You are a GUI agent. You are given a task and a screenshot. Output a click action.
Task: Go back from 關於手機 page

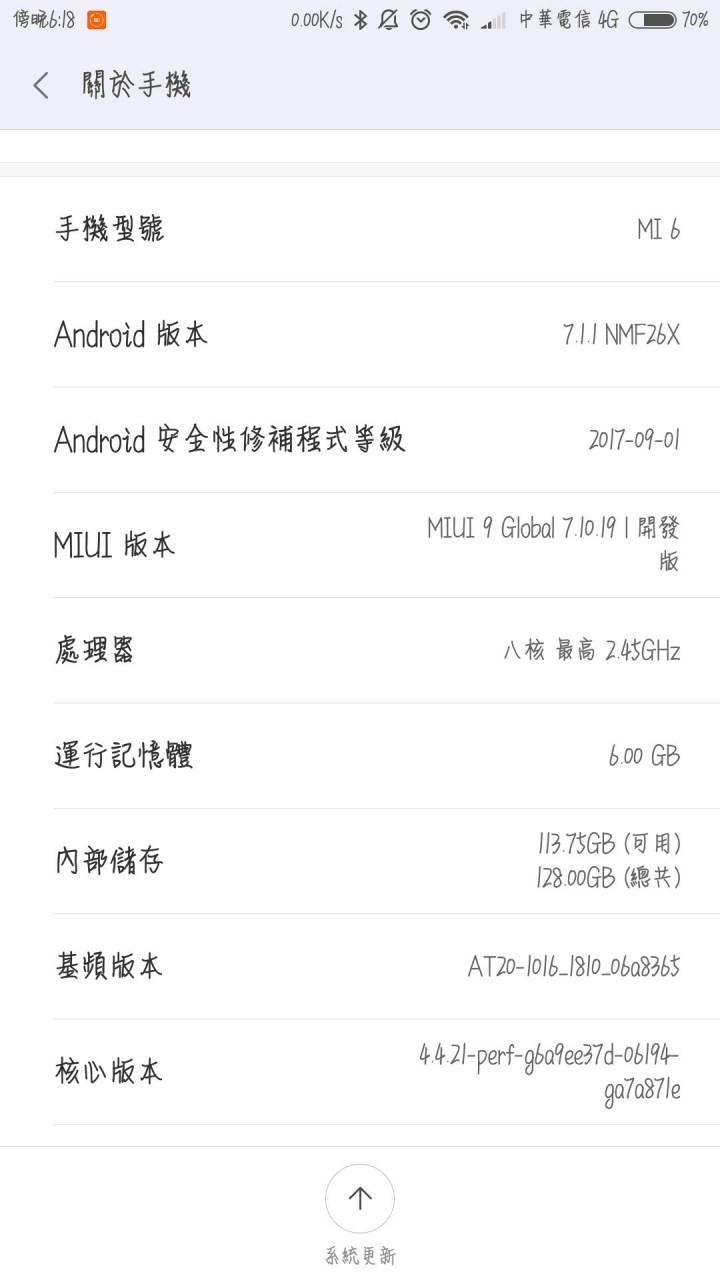coord(41,86)
